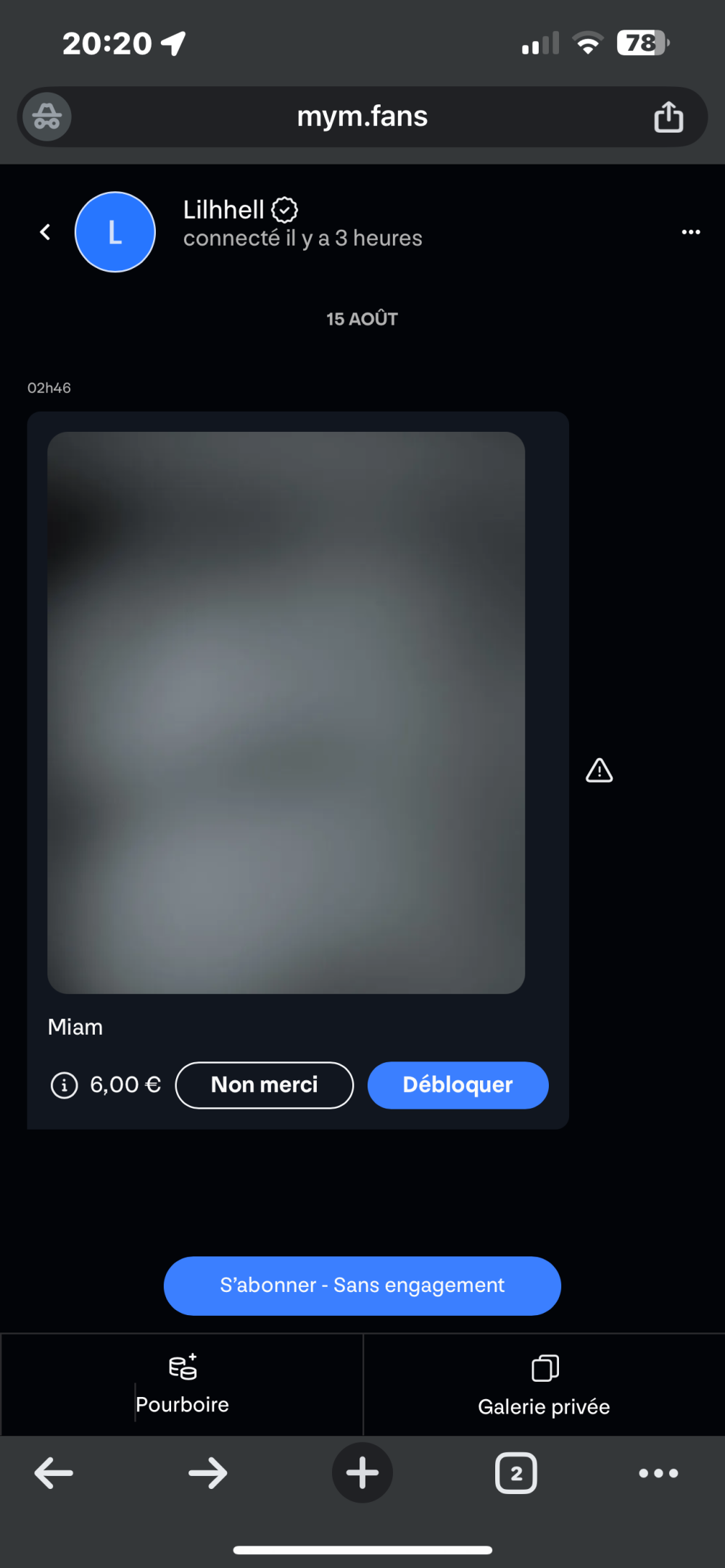Open the incognito icon in the address bar

click(x=48, y=117)
